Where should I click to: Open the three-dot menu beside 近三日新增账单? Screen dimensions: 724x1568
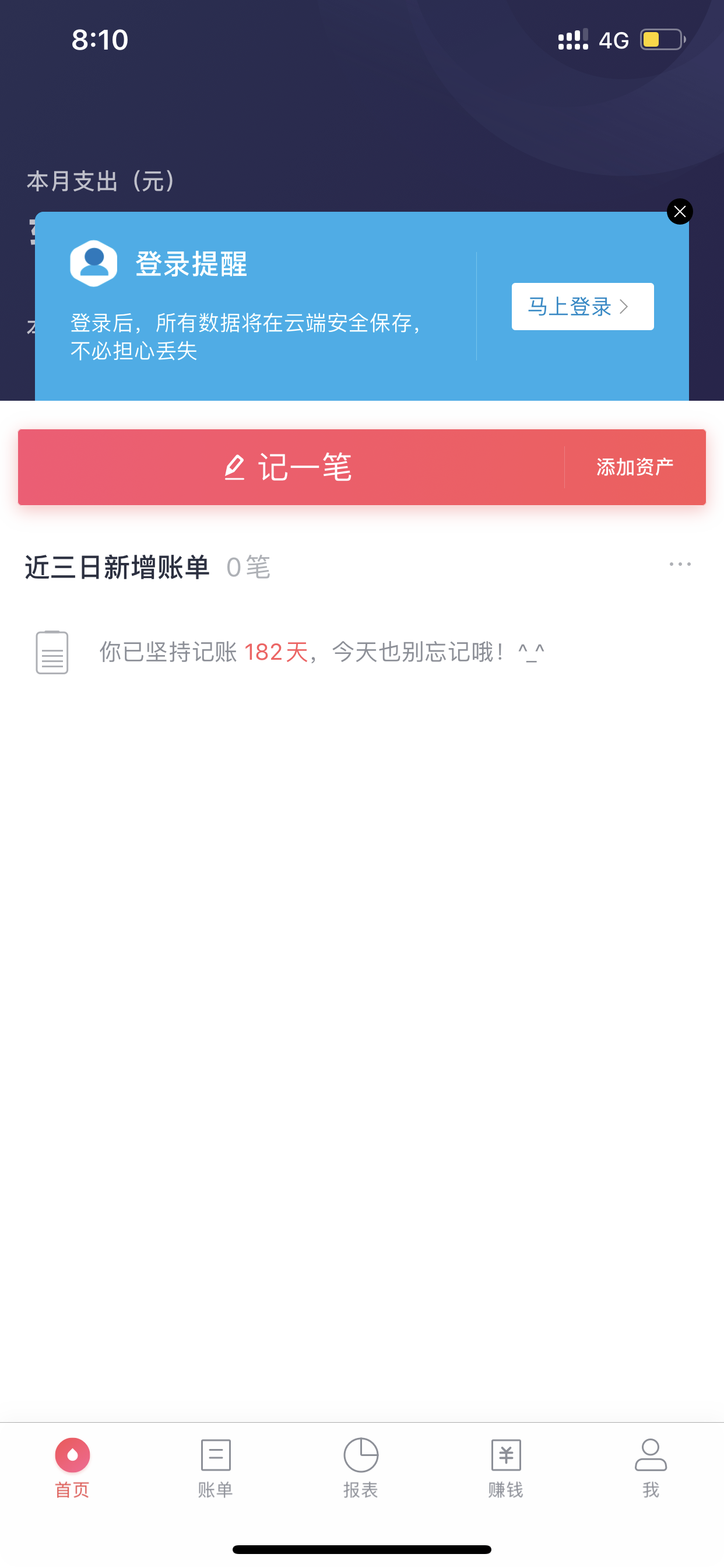pos(680,564)
